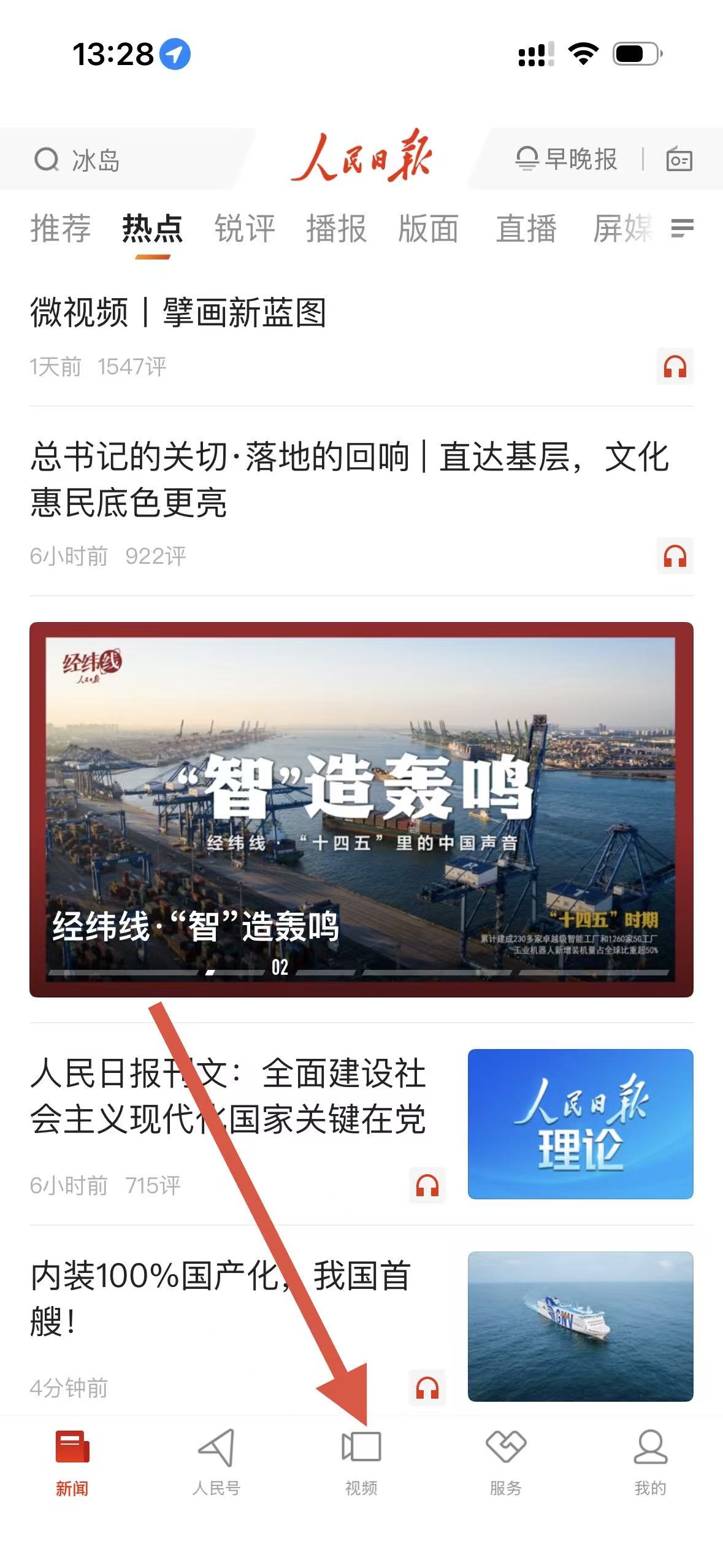Open the article 微视频｜擘画新蓝图
The height and width of the screenshot is (1568, 723).
(x=178, y=312)
